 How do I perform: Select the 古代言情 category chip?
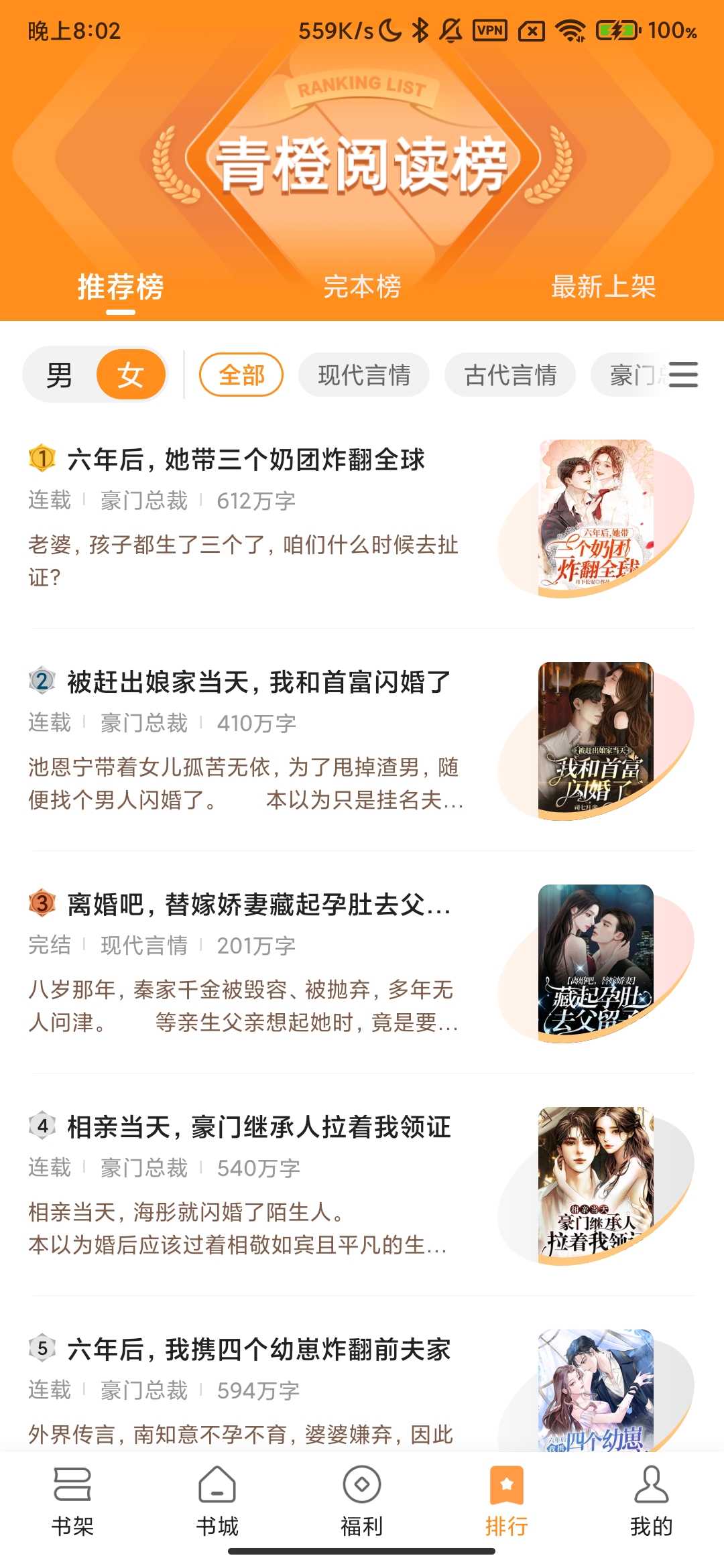pos(509,375)
